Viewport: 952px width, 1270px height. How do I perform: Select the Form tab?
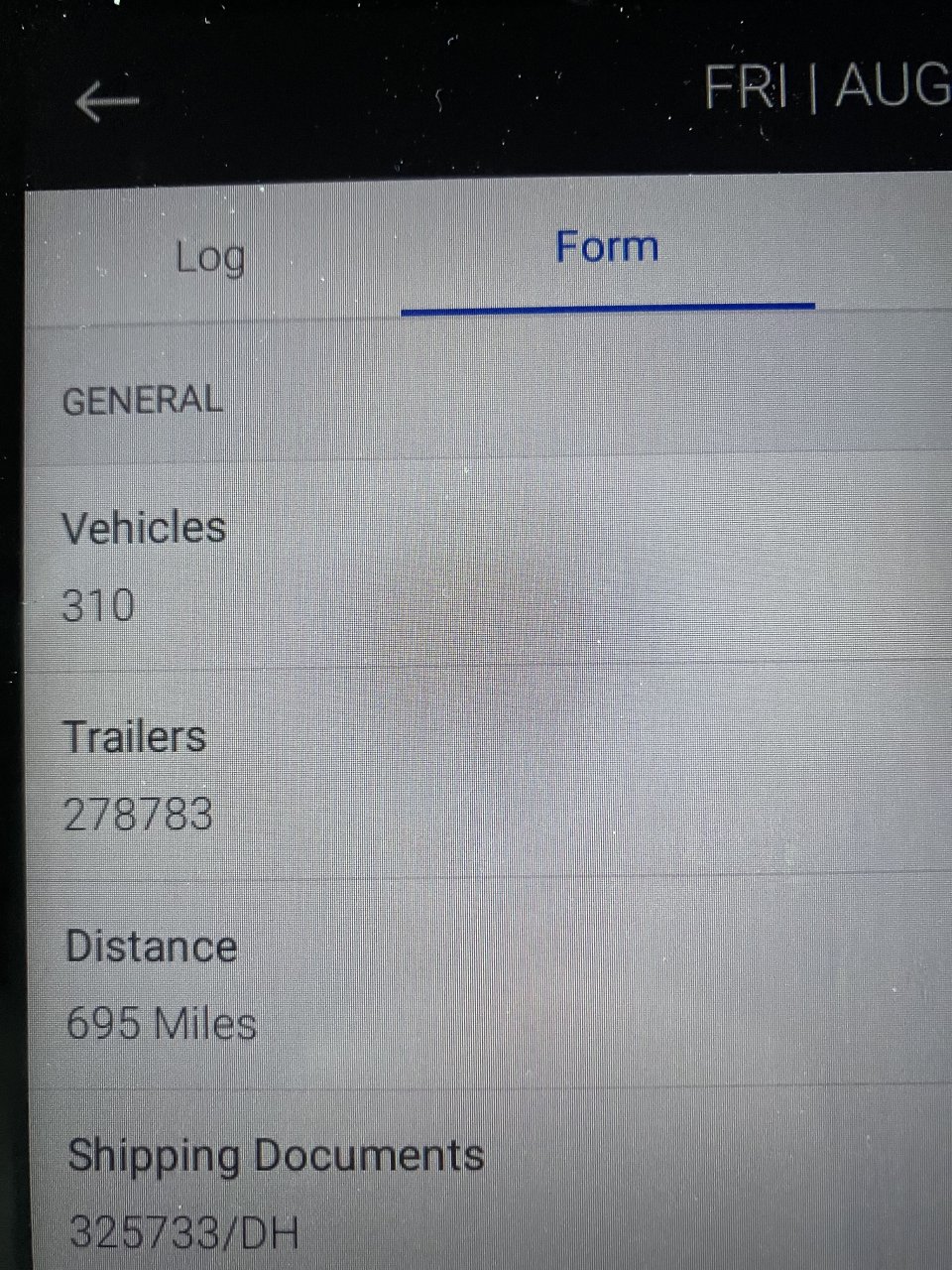(x=607, y=248)
